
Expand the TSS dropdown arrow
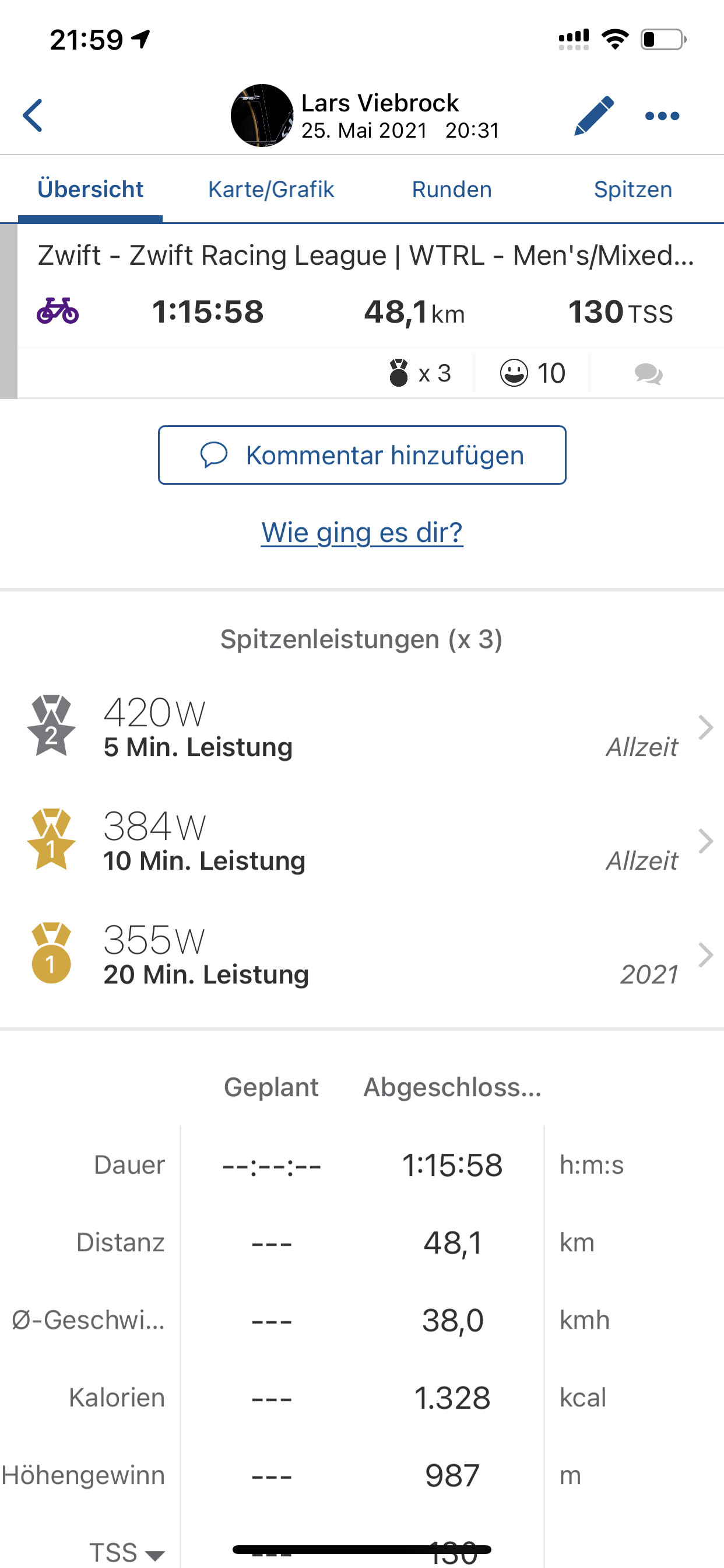(x=155, y=1555)
